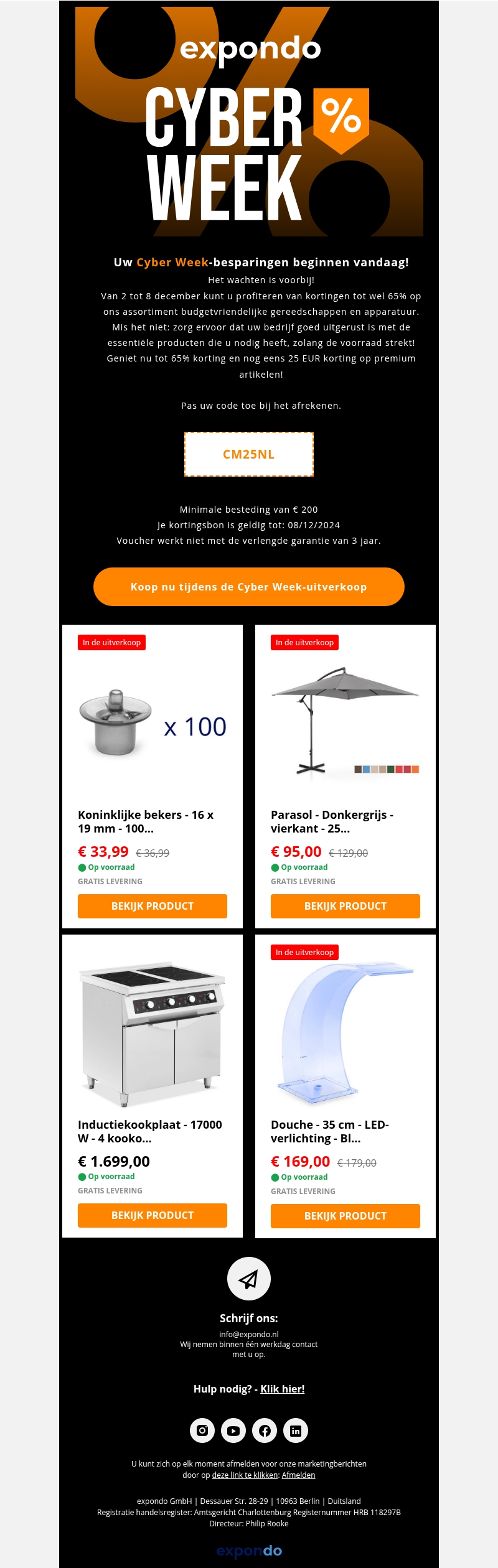Tap the deze link te klikken link
The height and width of the screenshot is (1568, 498).
tap(245, 1475)
